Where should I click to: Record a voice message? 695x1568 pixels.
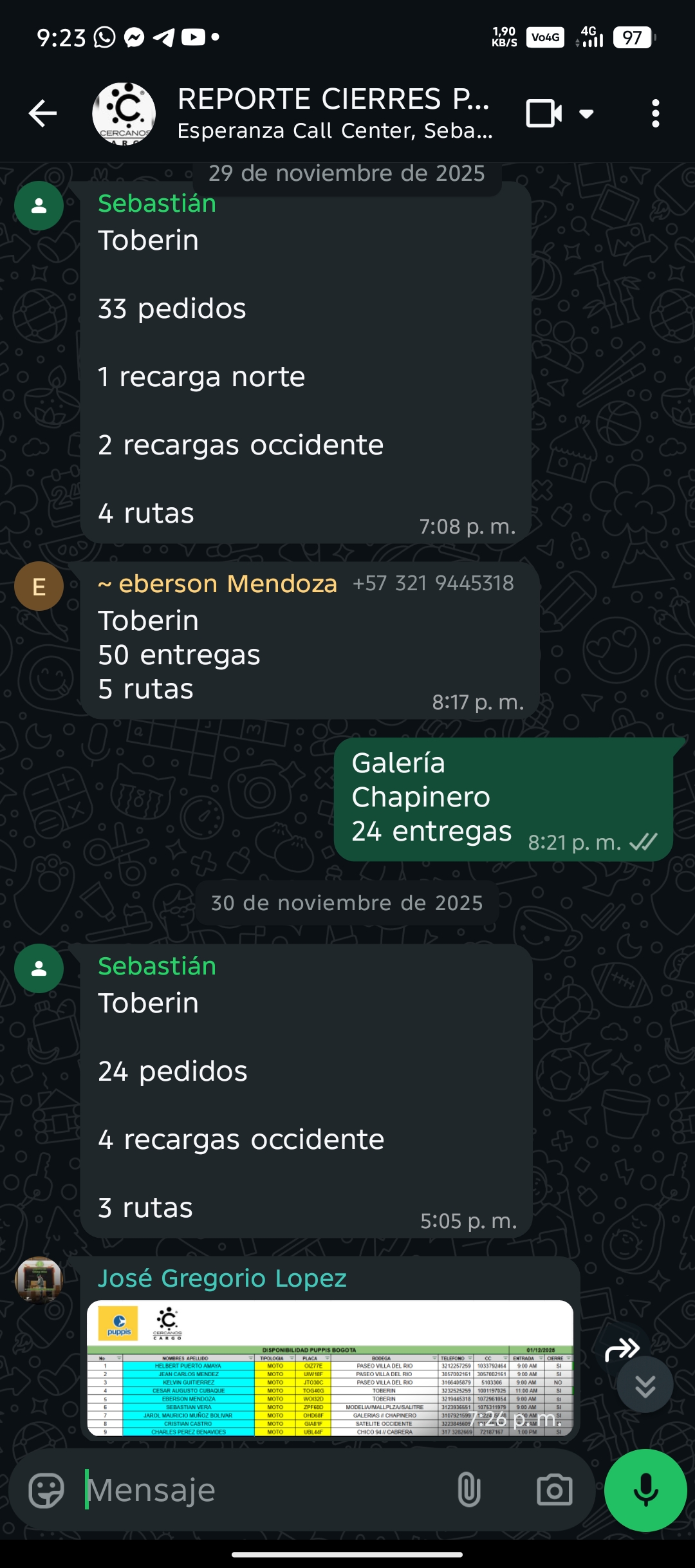(645, 1490)
